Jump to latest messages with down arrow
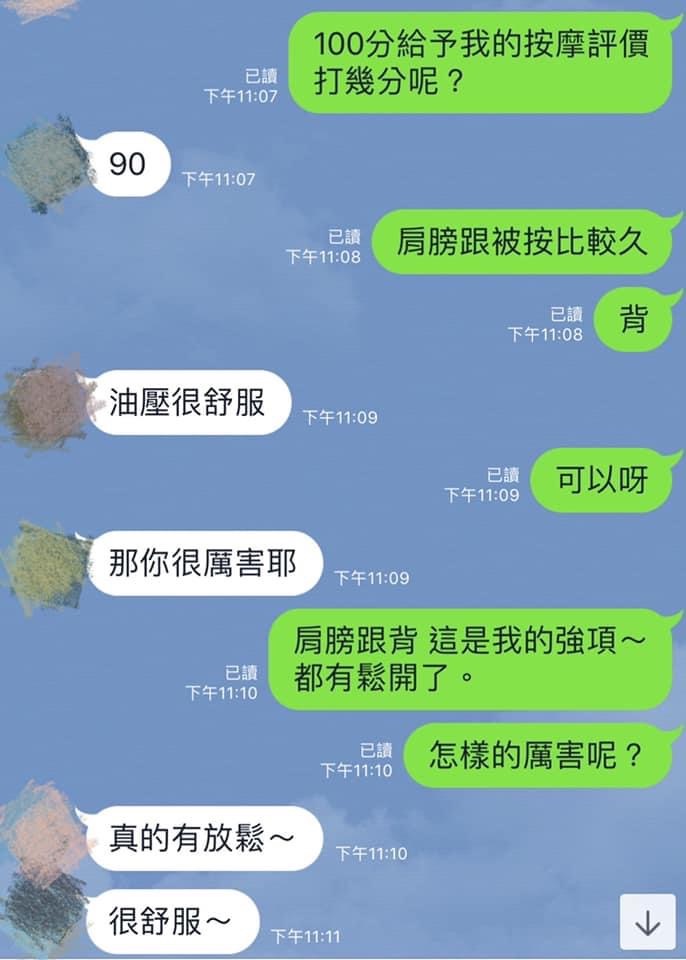 click(x=647, y=921)
